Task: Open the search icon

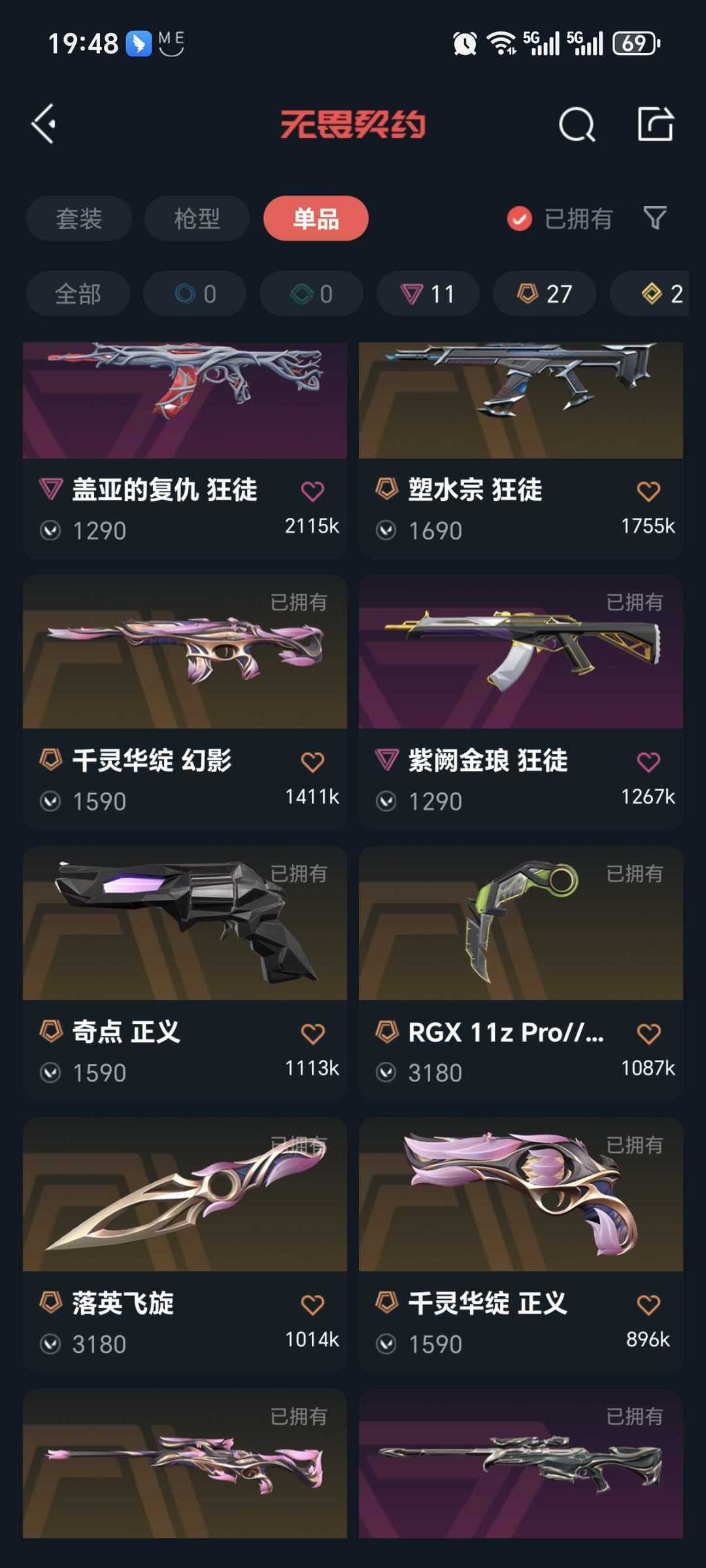Action: pyautogui.click(x=577, y=124)
